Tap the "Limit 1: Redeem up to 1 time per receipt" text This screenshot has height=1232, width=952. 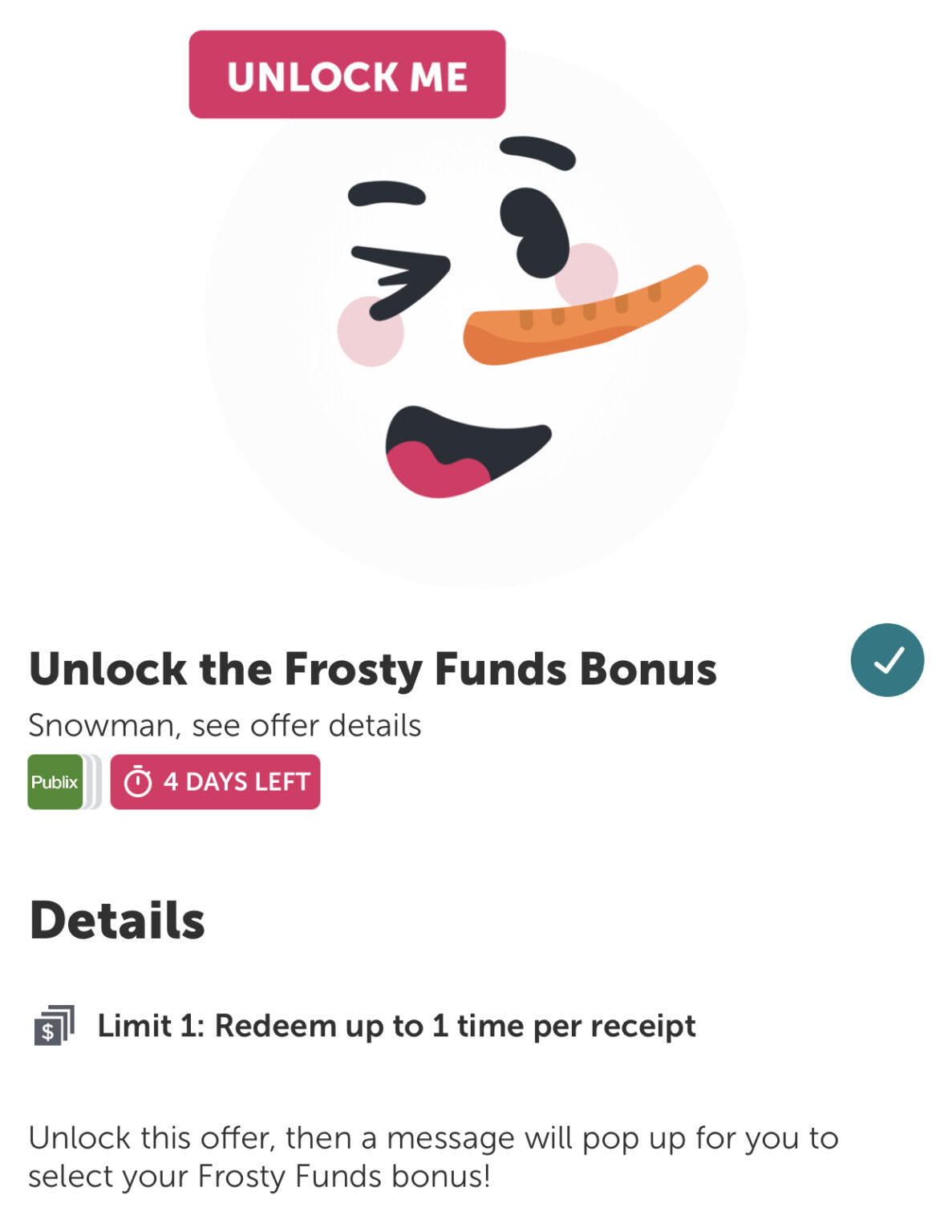coord(397,1027)
